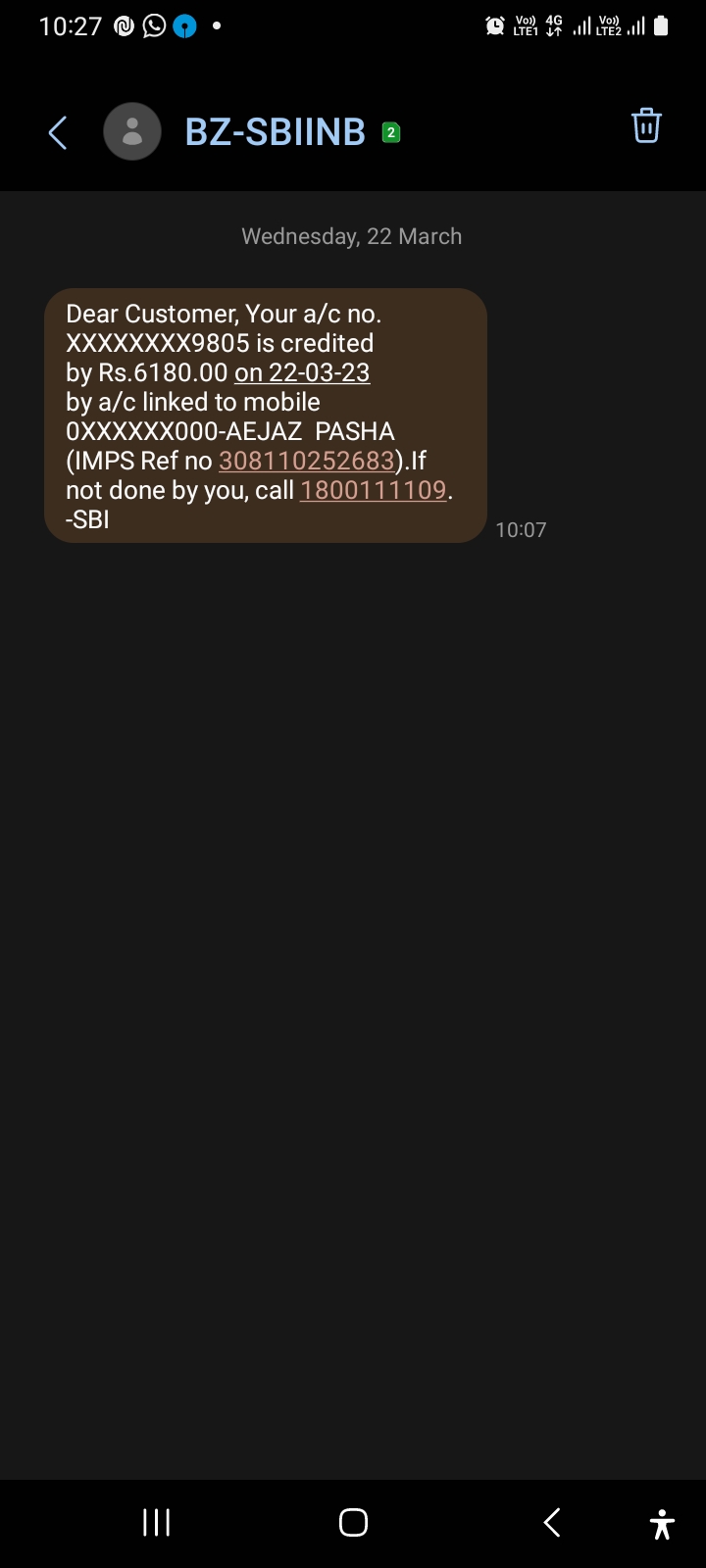Open the BZ-SBIINB sender details
This screenshot has height=1568, width=706.
(x=275, y=131)
